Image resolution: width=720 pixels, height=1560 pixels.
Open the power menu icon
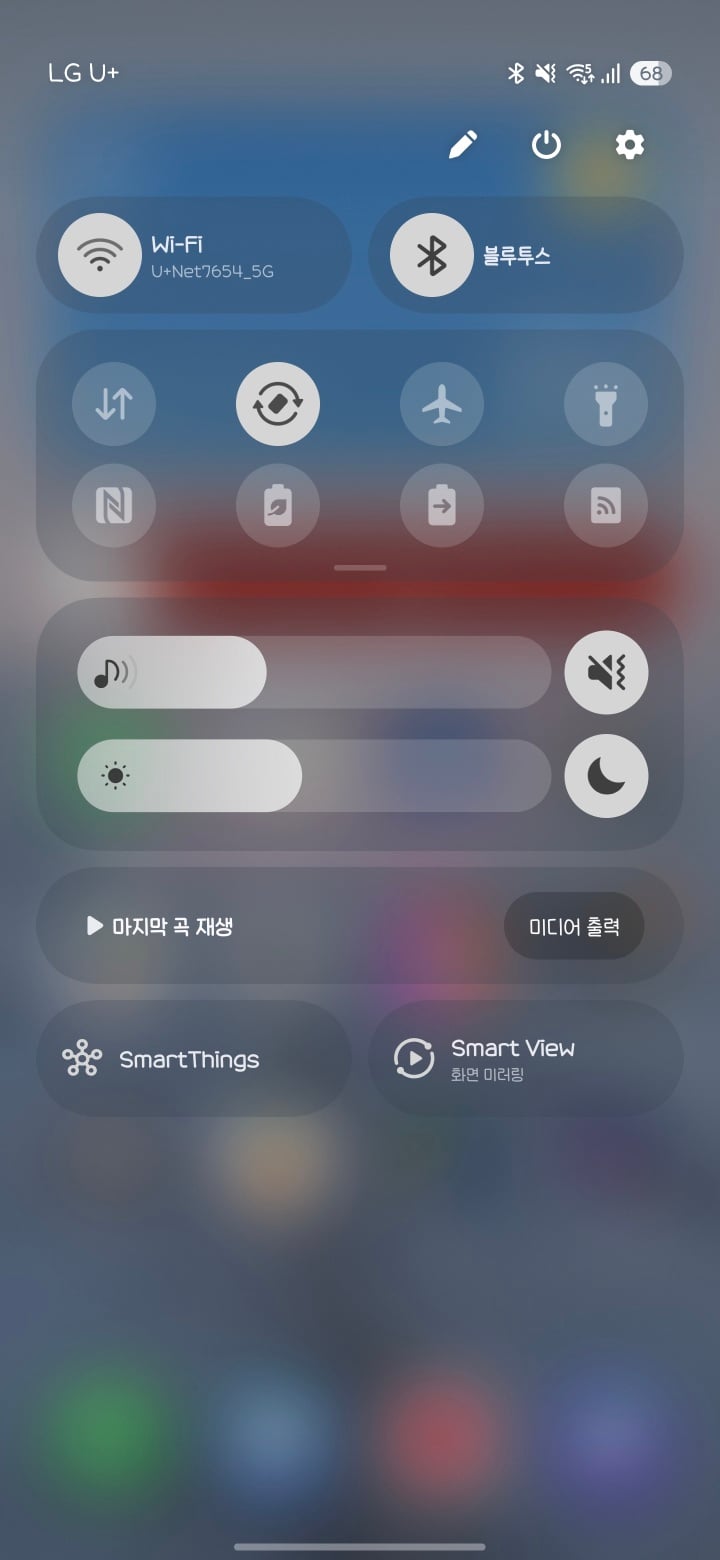tap(546, 145)
